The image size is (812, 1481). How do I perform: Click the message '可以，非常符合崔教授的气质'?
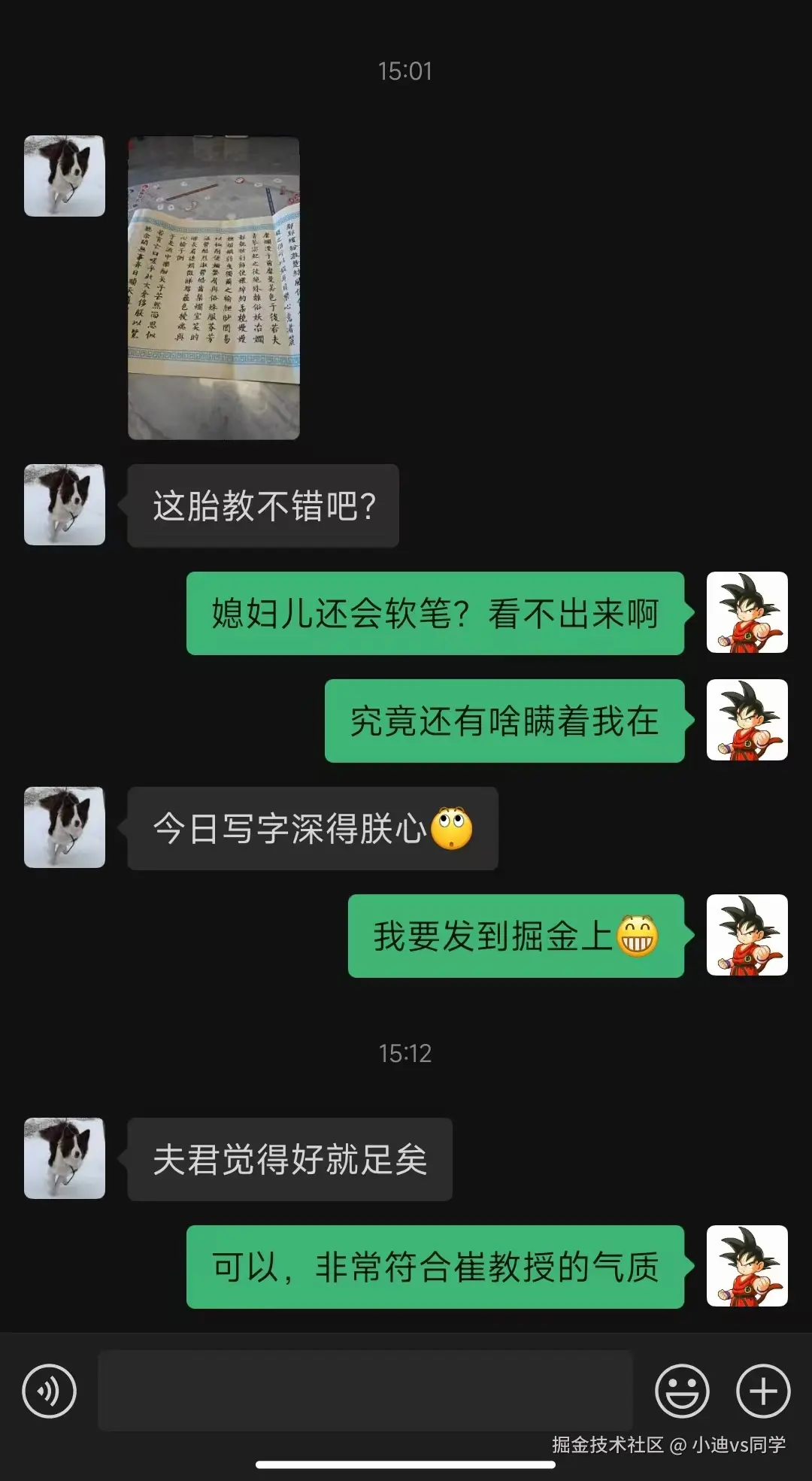pos(435,1267)
